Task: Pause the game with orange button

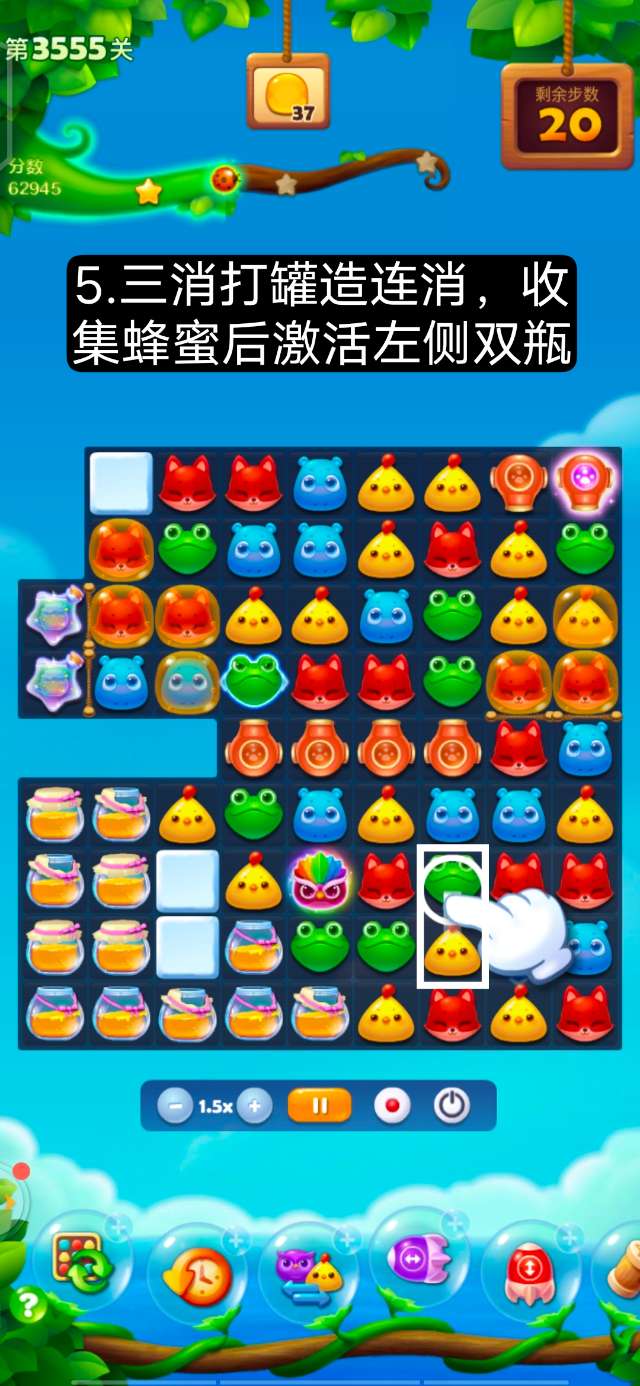Action: coord(320,1106)
